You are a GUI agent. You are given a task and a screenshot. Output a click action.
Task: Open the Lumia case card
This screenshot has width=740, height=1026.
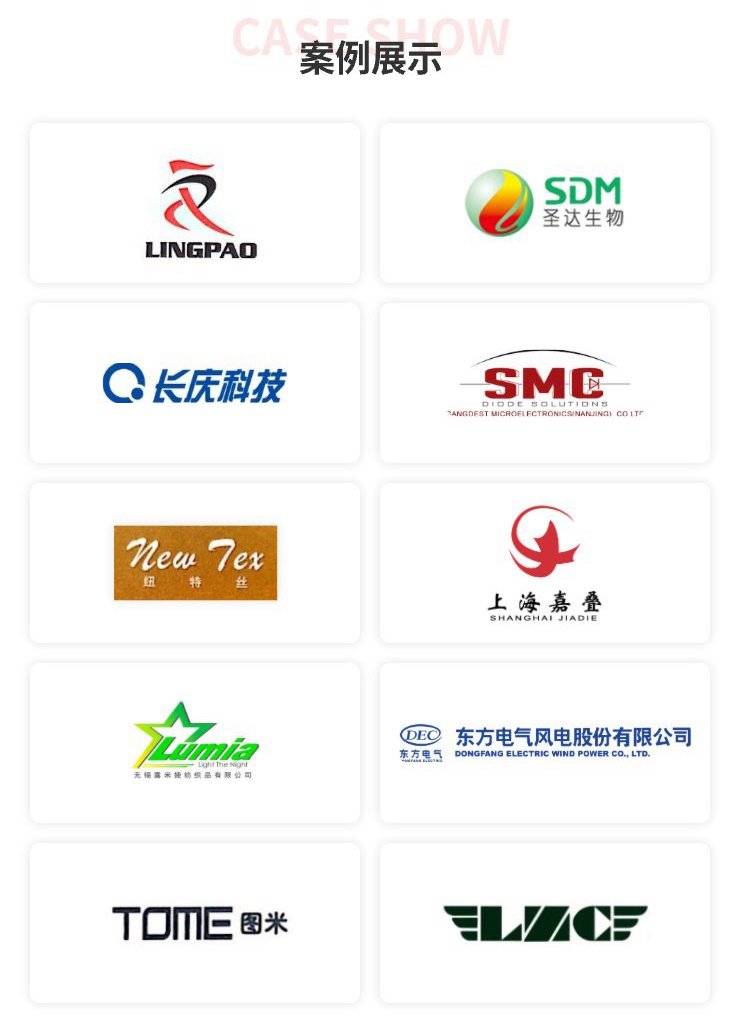point(194,743)
